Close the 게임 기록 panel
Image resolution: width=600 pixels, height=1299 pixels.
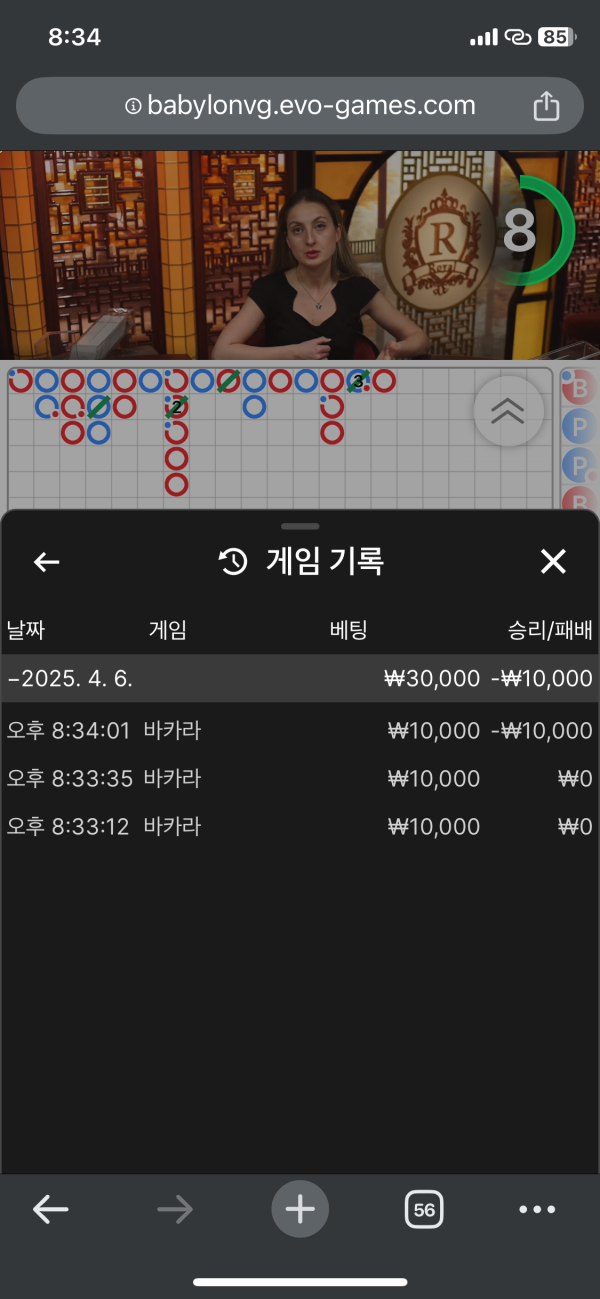553,562
